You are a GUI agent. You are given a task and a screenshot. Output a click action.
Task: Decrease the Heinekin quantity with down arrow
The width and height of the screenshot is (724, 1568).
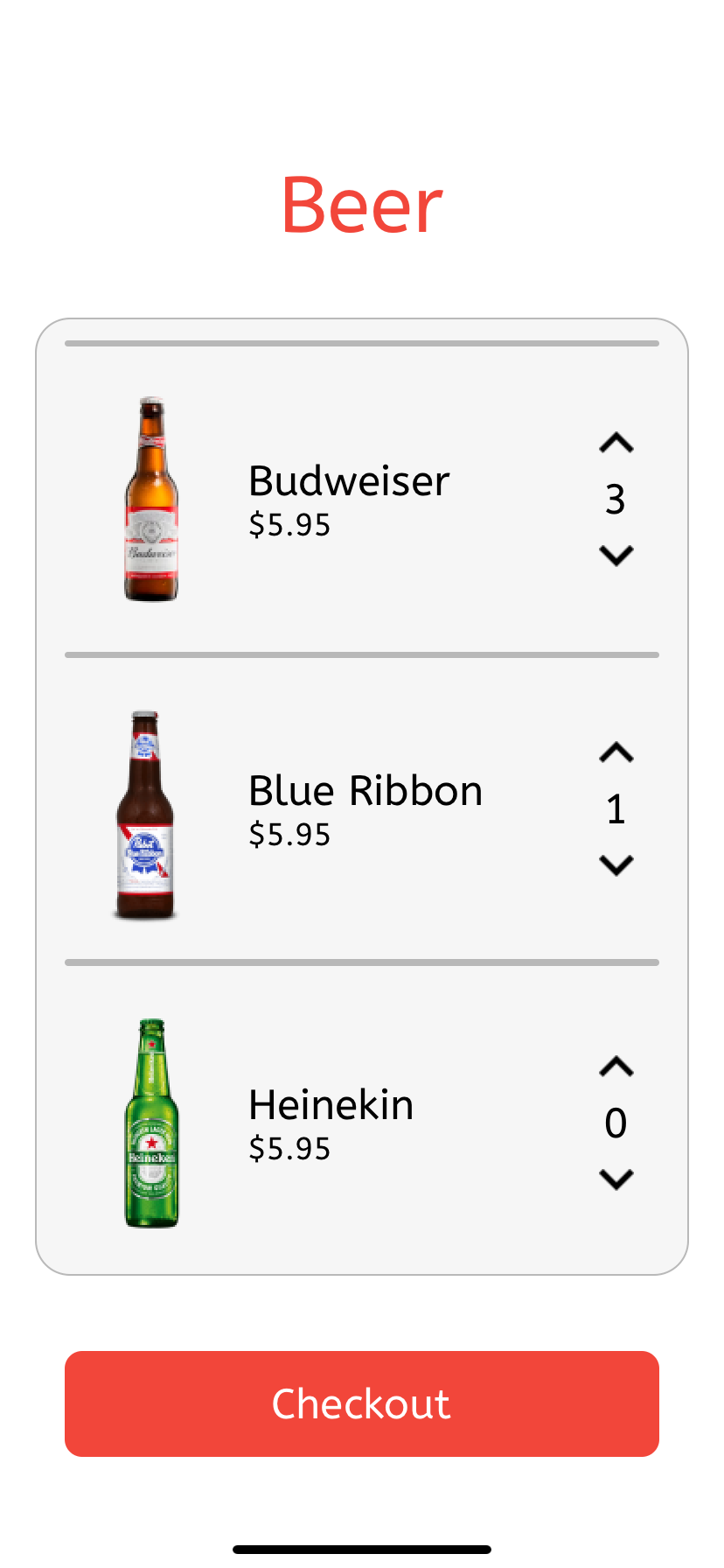click(x=616, y=1178)
